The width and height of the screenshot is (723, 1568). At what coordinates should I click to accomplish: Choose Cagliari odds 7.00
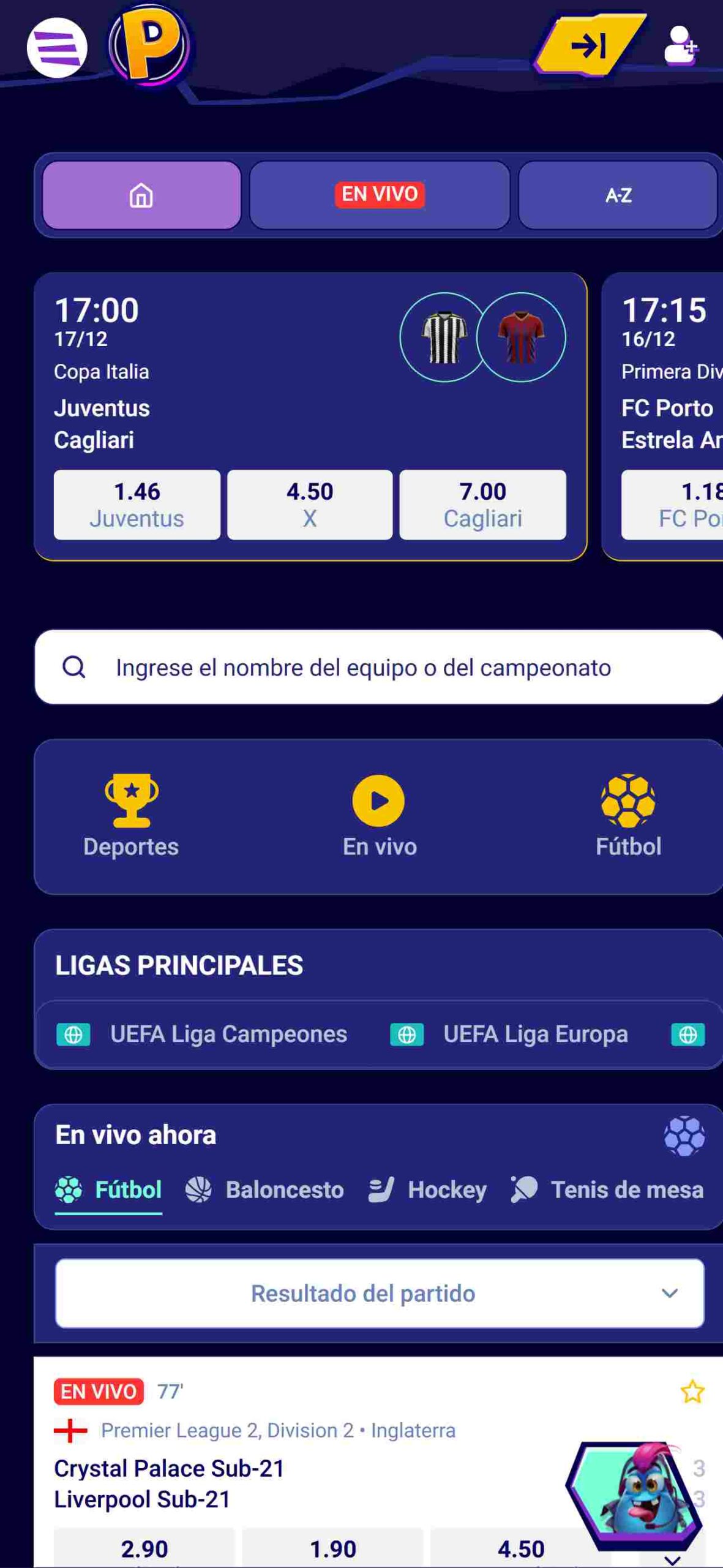[x=482, y=505]
